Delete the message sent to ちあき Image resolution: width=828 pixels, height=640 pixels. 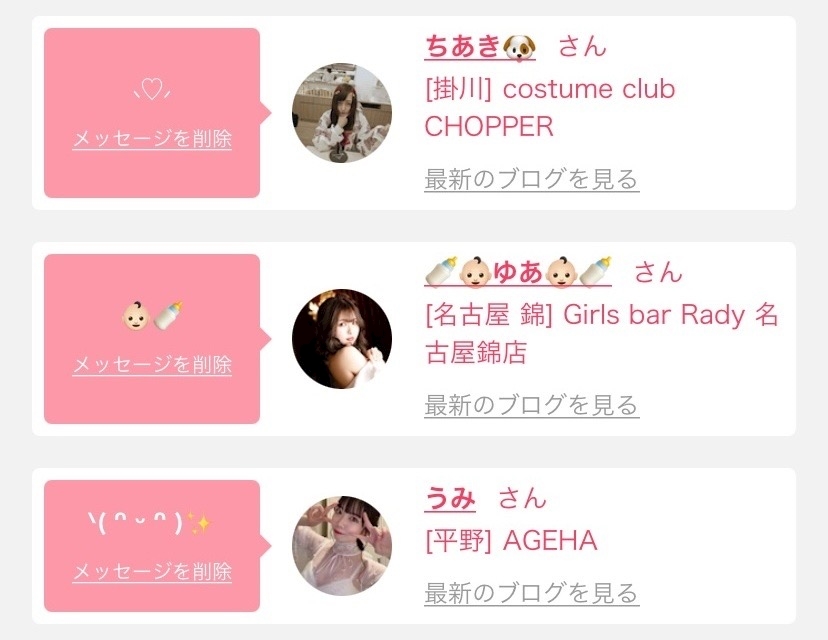pos(152,139)
